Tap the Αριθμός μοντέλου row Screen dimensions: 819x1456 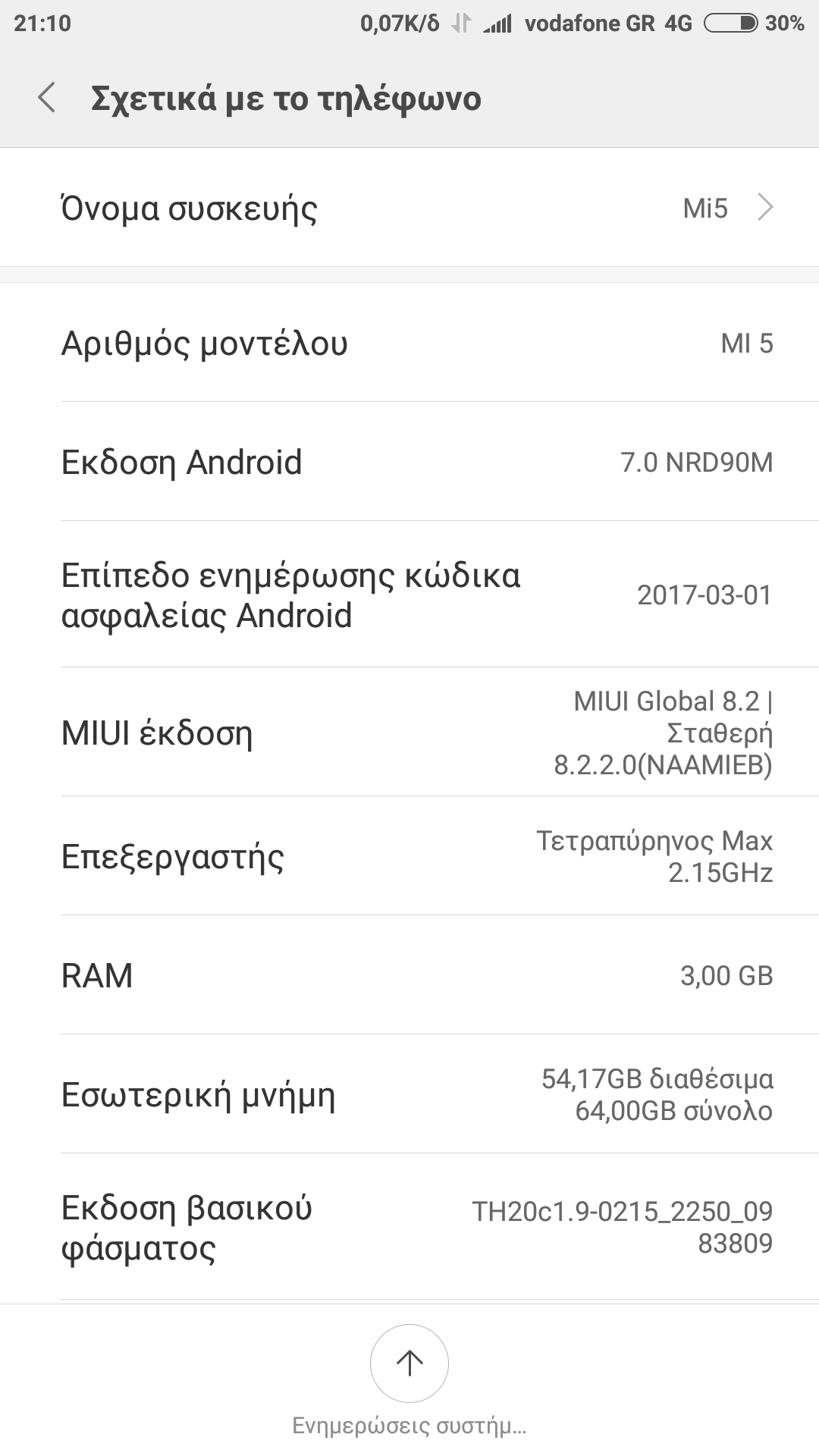(x=409, y=343)
